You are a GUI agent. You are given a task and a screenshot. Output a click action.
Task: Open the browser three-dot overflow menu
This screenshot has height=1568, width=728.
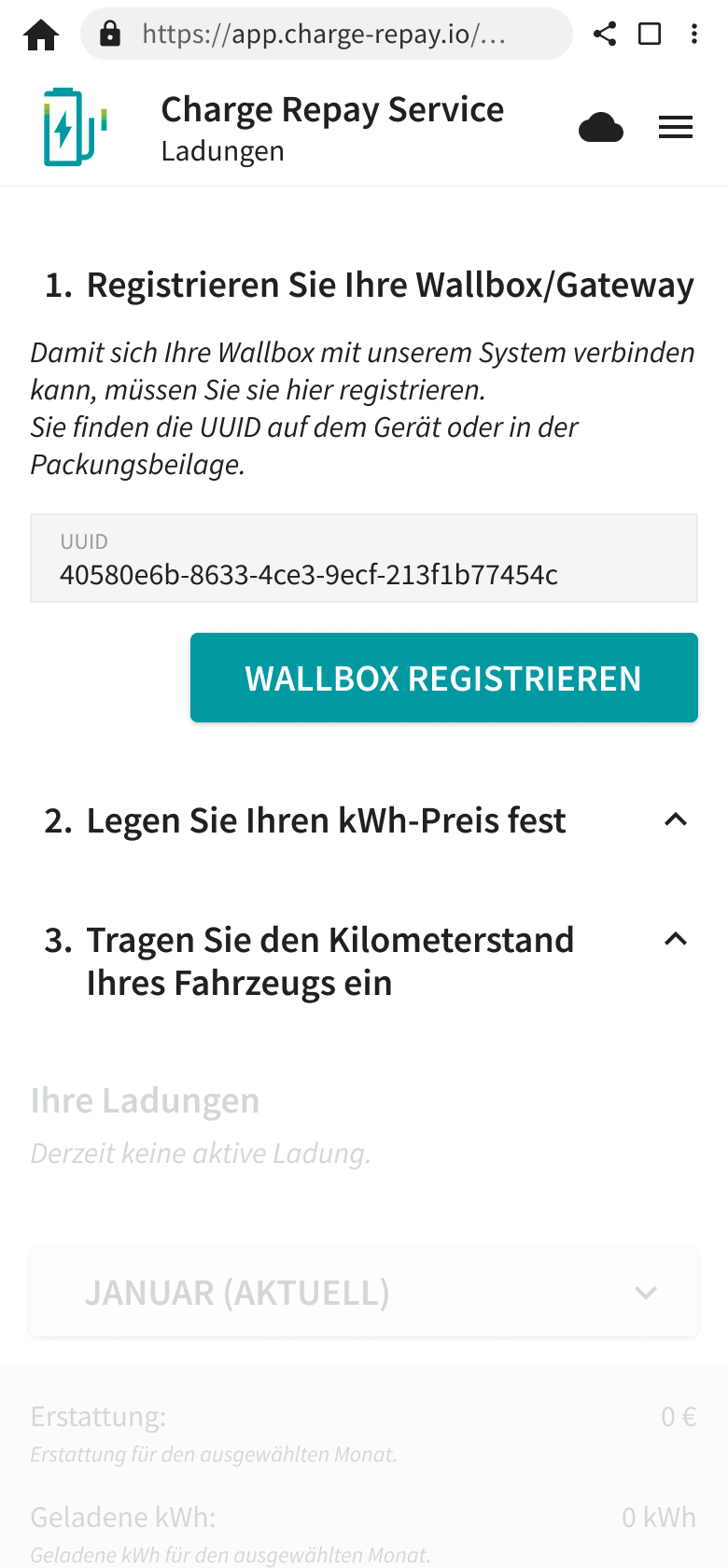(694, 35)
